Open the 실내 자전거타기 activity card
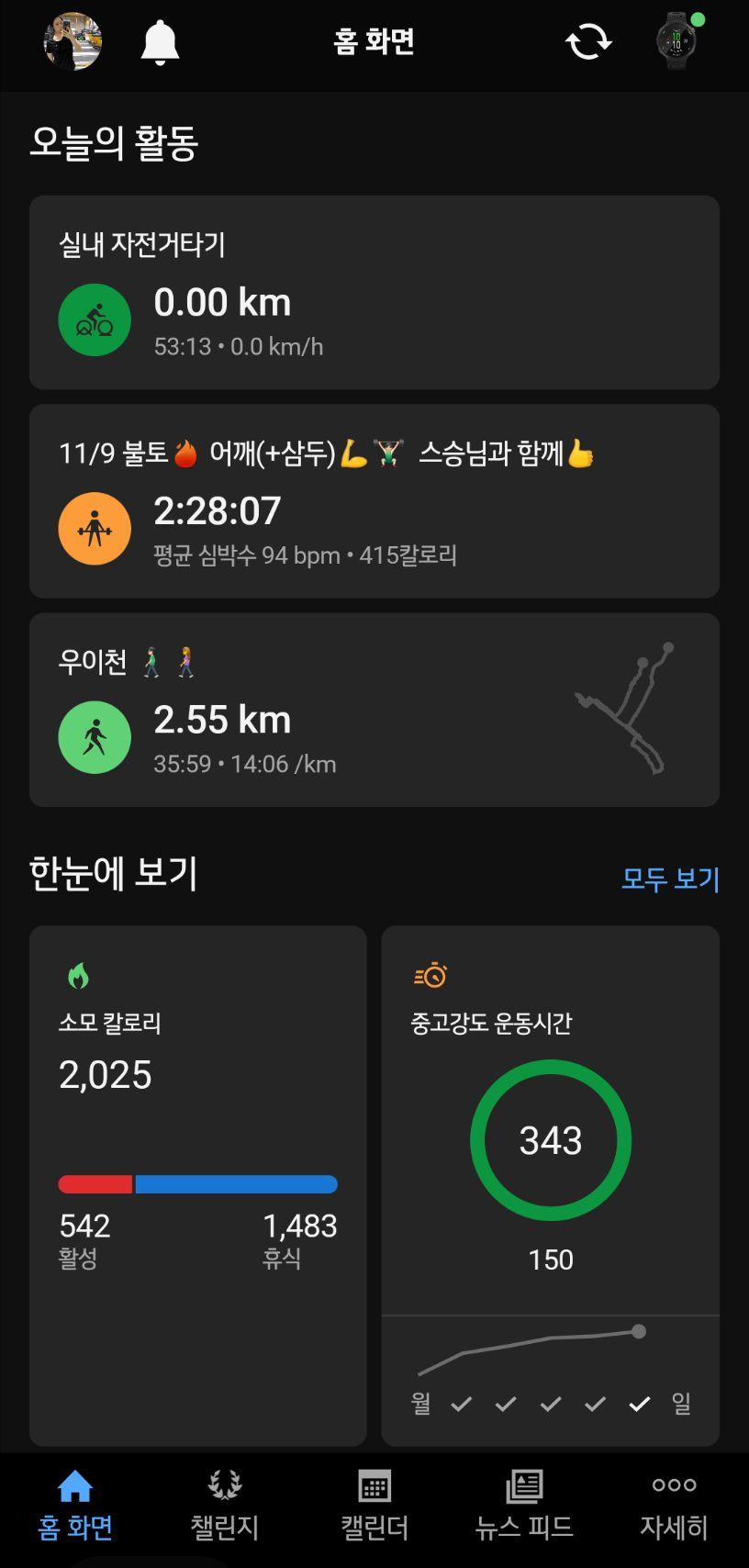This screenshot has height=1568, width=749. coord(374,293)
